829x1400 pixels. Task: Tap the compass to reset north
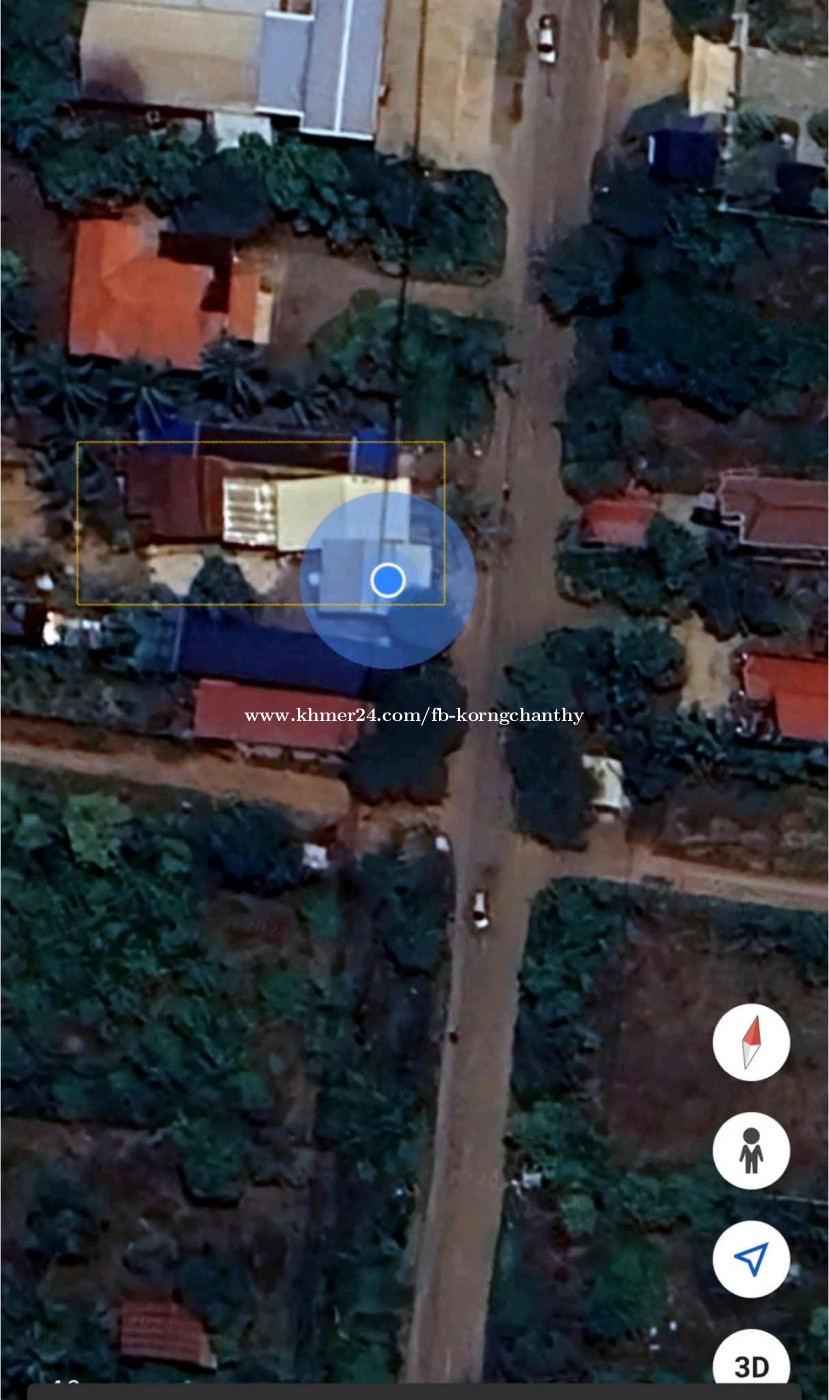point(751,1043)
